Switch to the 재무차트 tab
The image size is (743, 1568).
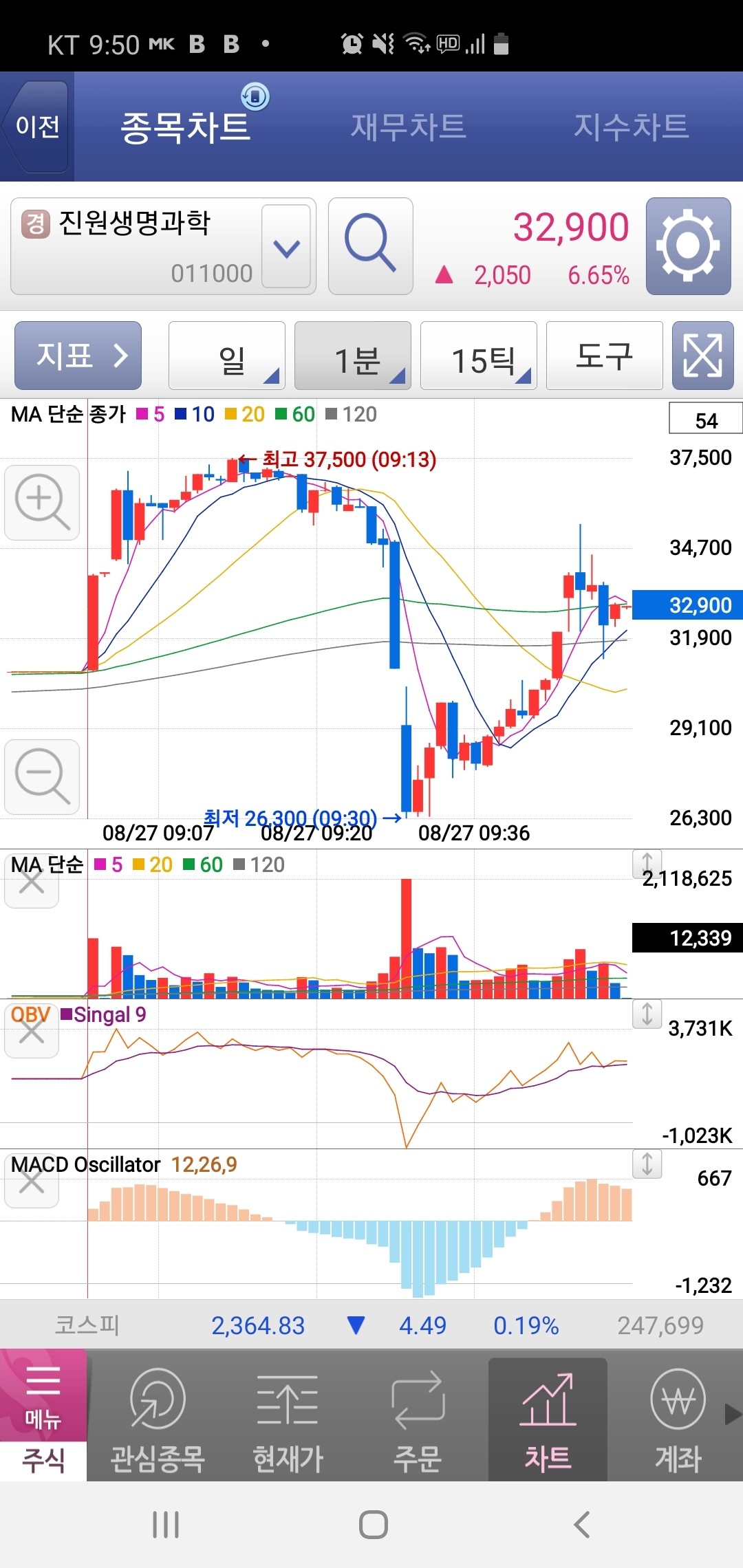[409, 127]
